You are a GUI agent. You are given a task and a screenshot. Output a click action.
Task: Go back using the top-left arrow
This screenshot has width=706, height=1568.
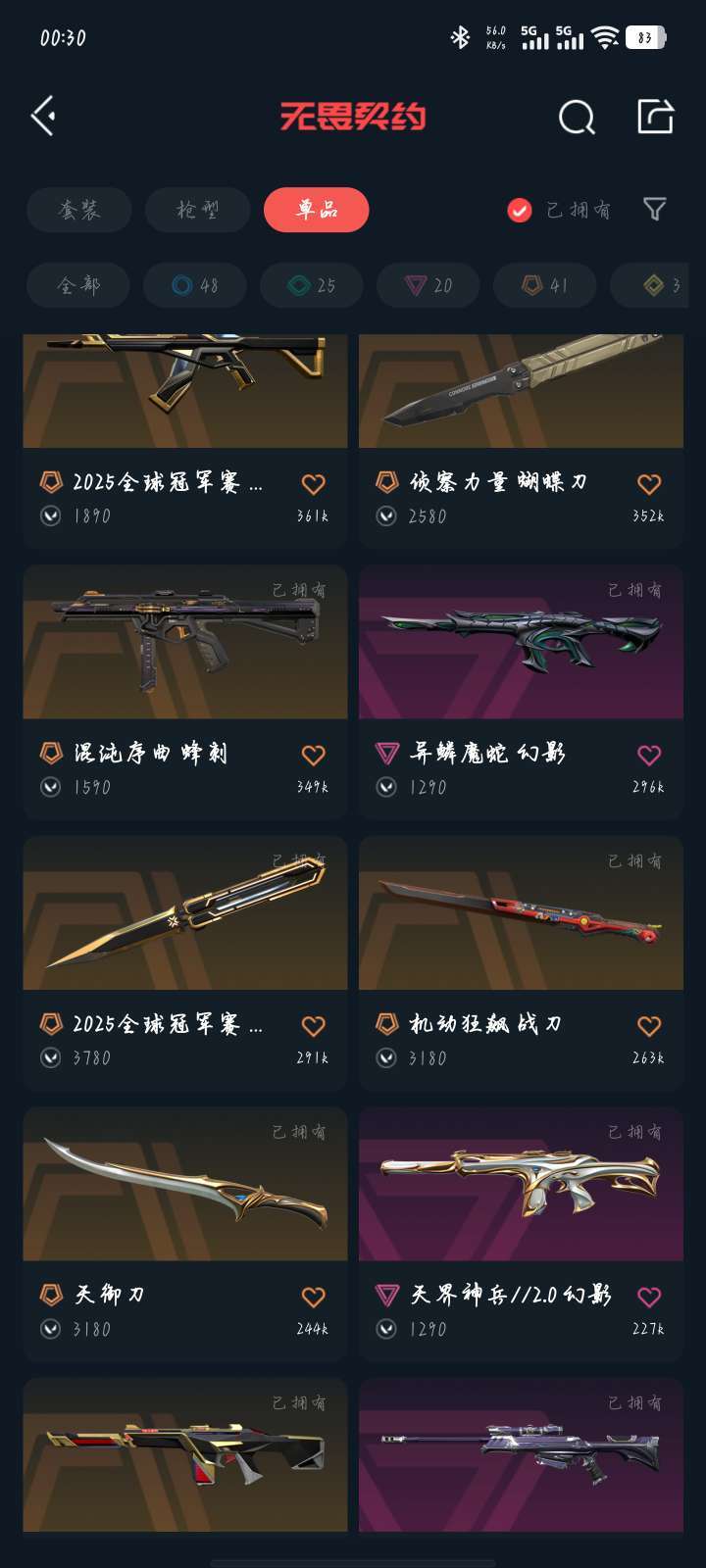tap(43, 117)
